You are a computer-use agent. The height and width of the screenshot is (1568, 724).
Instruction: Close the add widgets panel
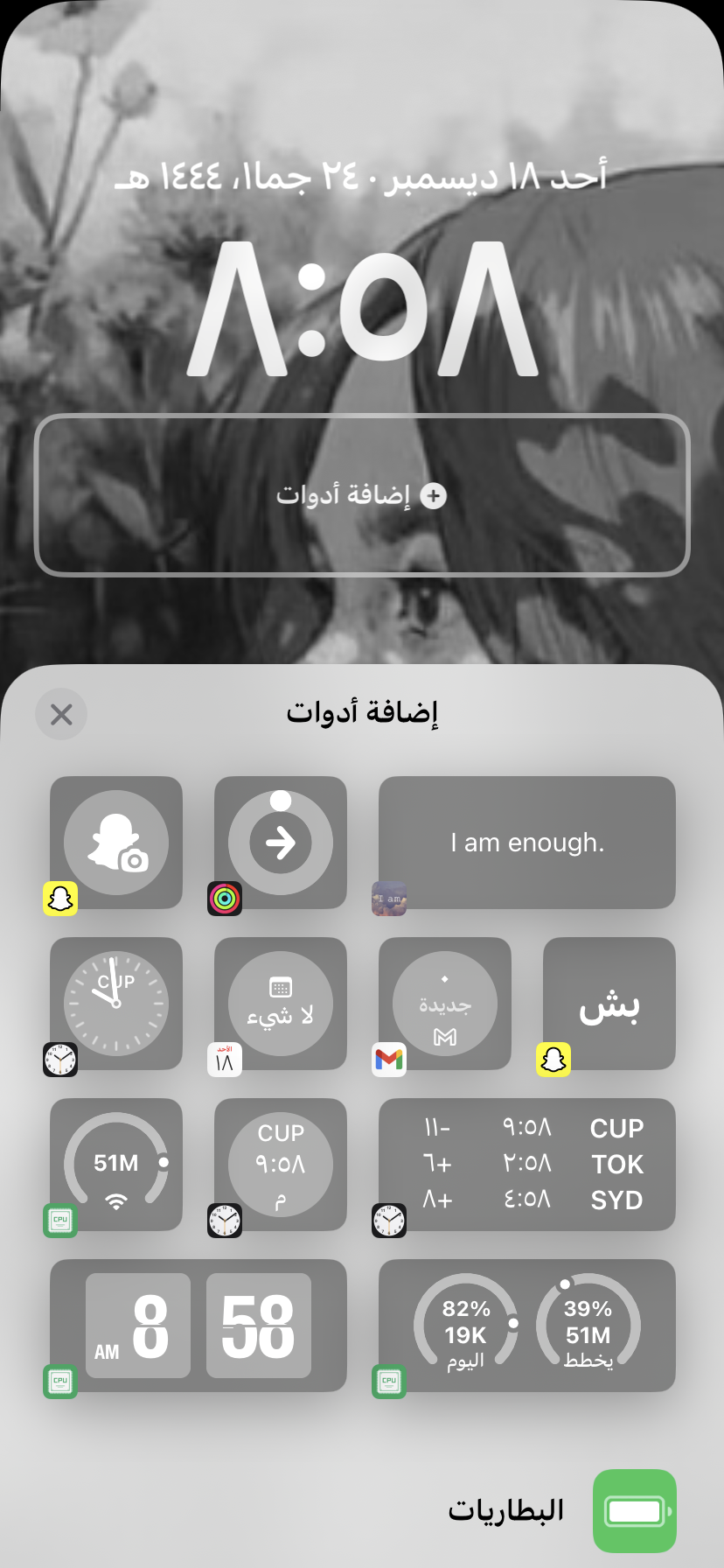pos(61,715)
